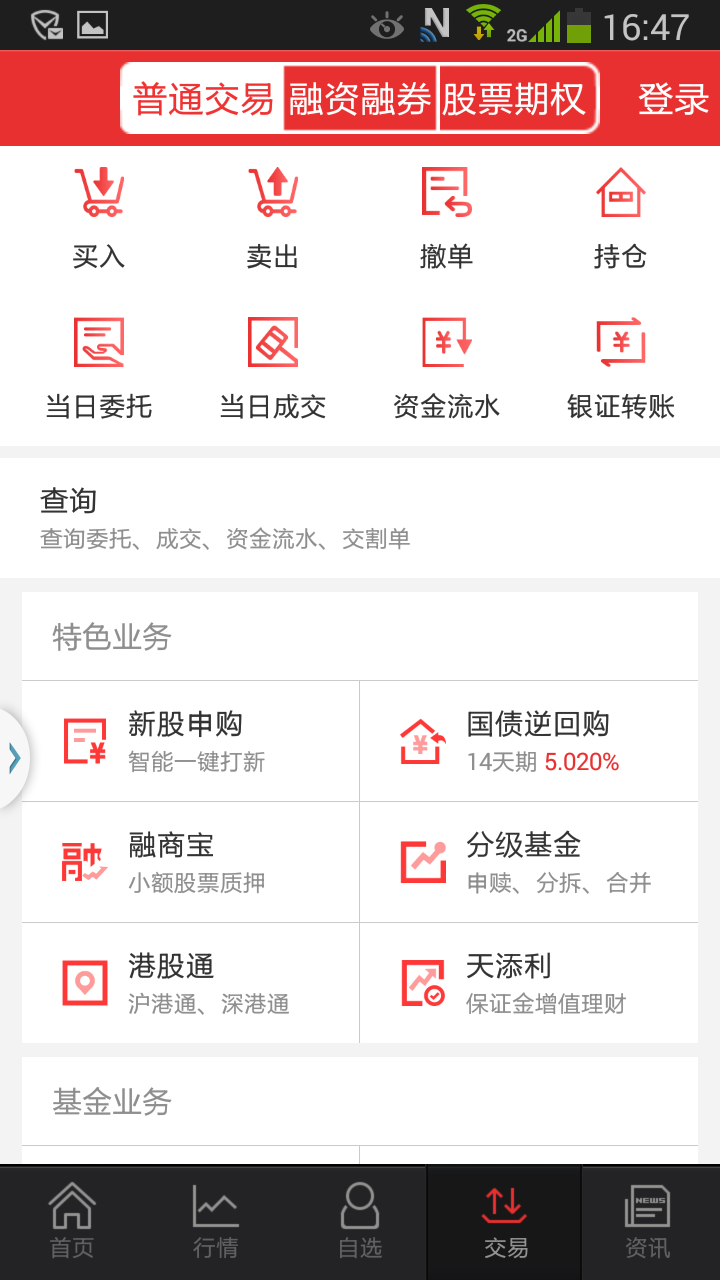Launch 银证转账 bank transfer
This screenshot has height=1280, width=720.
[x=620, y=368]
